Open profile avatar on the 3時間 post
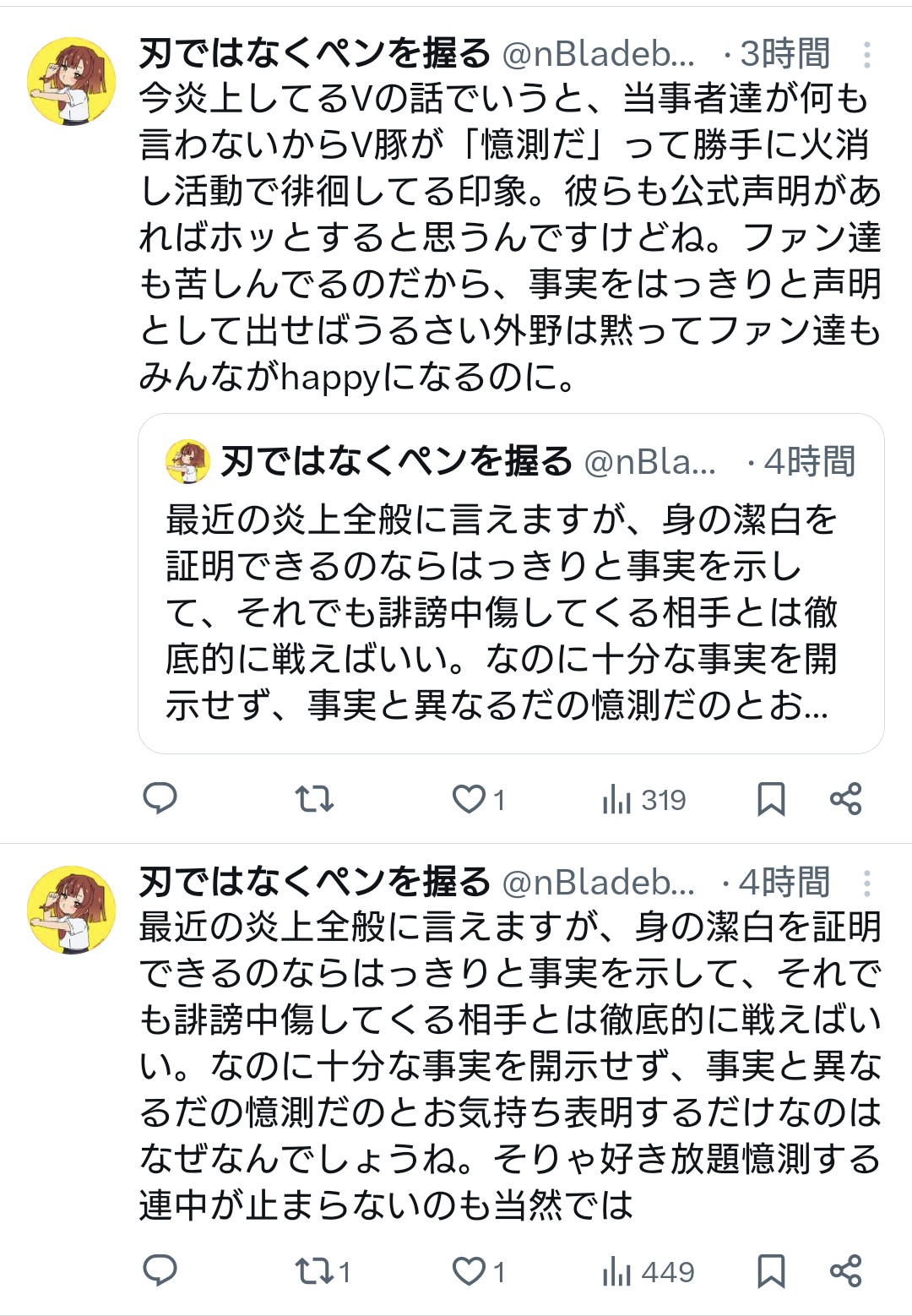 pos(72,81)
